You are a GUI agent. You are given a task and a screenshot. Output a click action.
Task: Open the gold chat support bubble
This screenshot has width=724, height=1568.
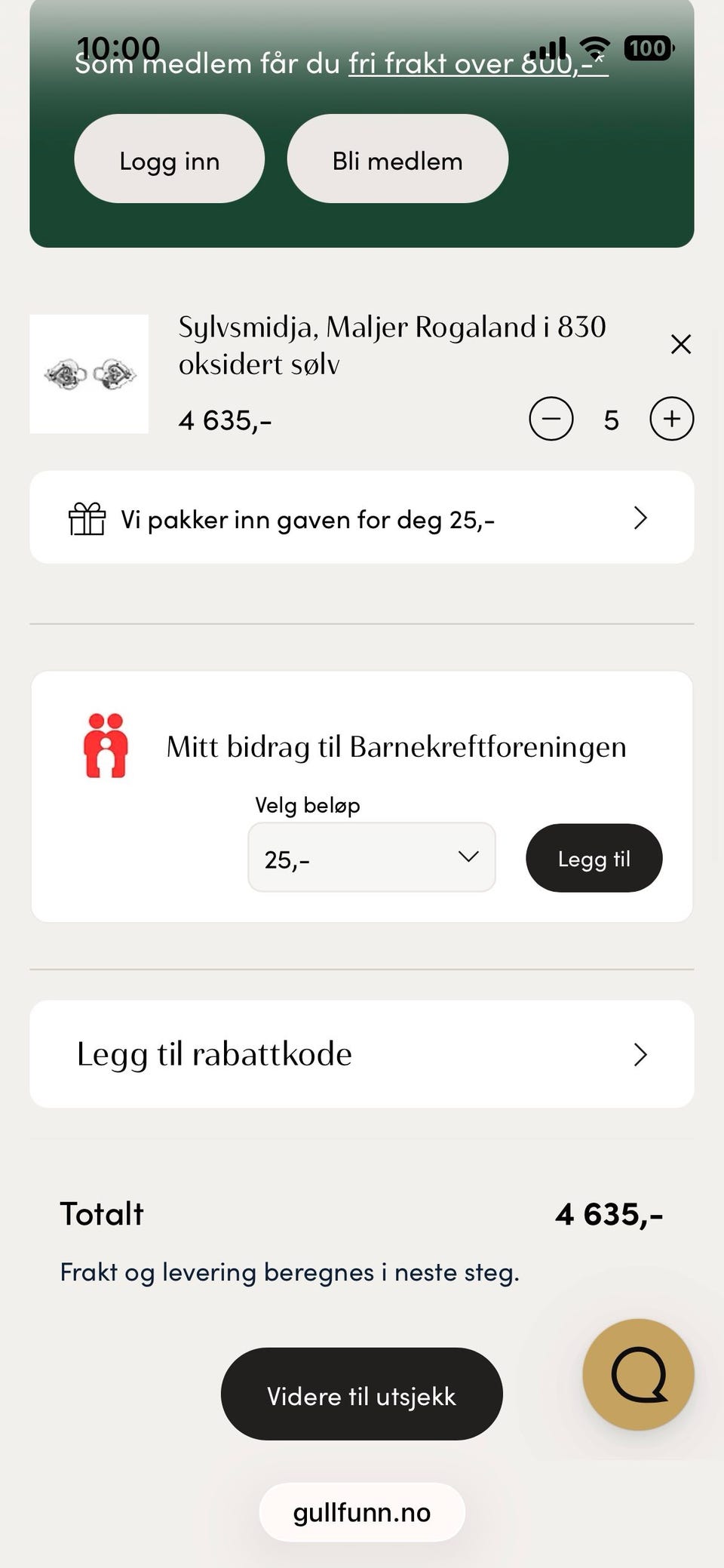[x=638, y=1375]
